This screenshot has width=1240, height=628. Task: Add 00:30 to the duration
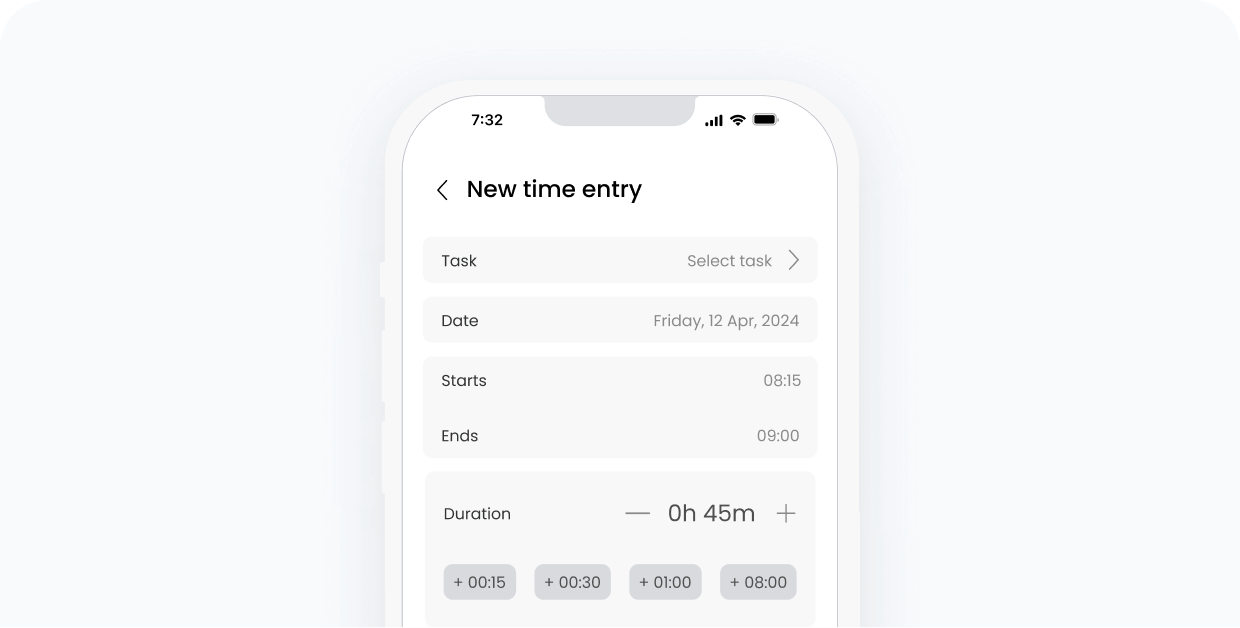point(572,582)
